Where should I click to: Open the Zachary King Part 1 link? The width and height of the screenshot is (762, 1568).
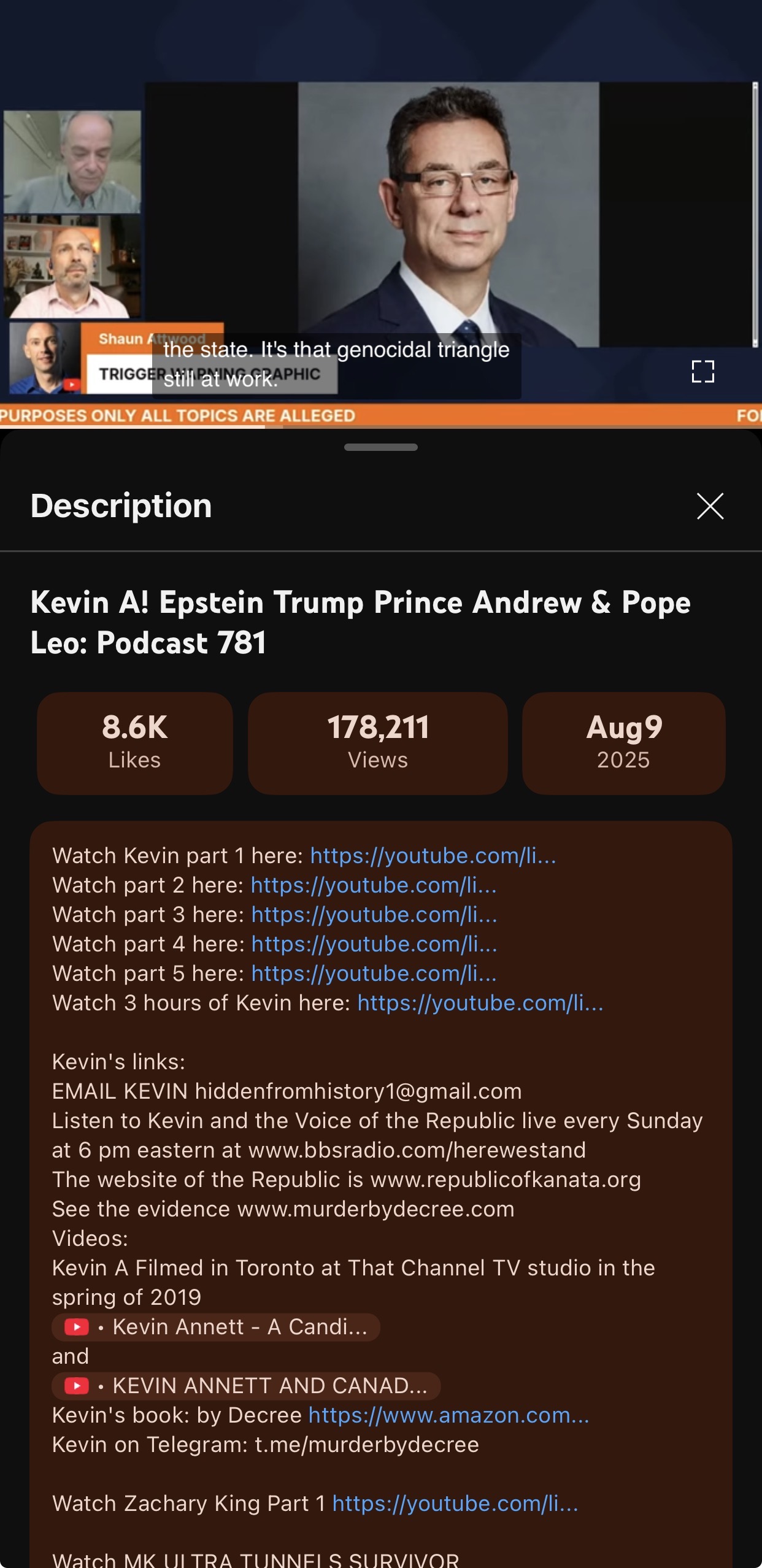tap(455, 1504)
